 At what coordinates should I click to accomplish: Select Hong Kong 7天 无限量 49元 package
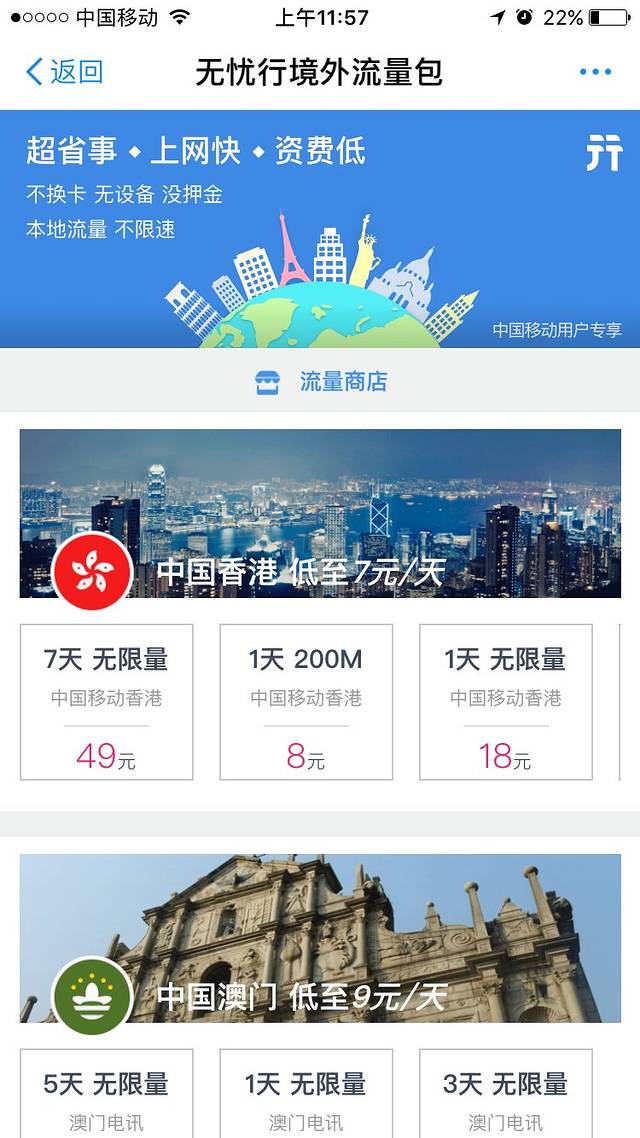coord(106,702)
